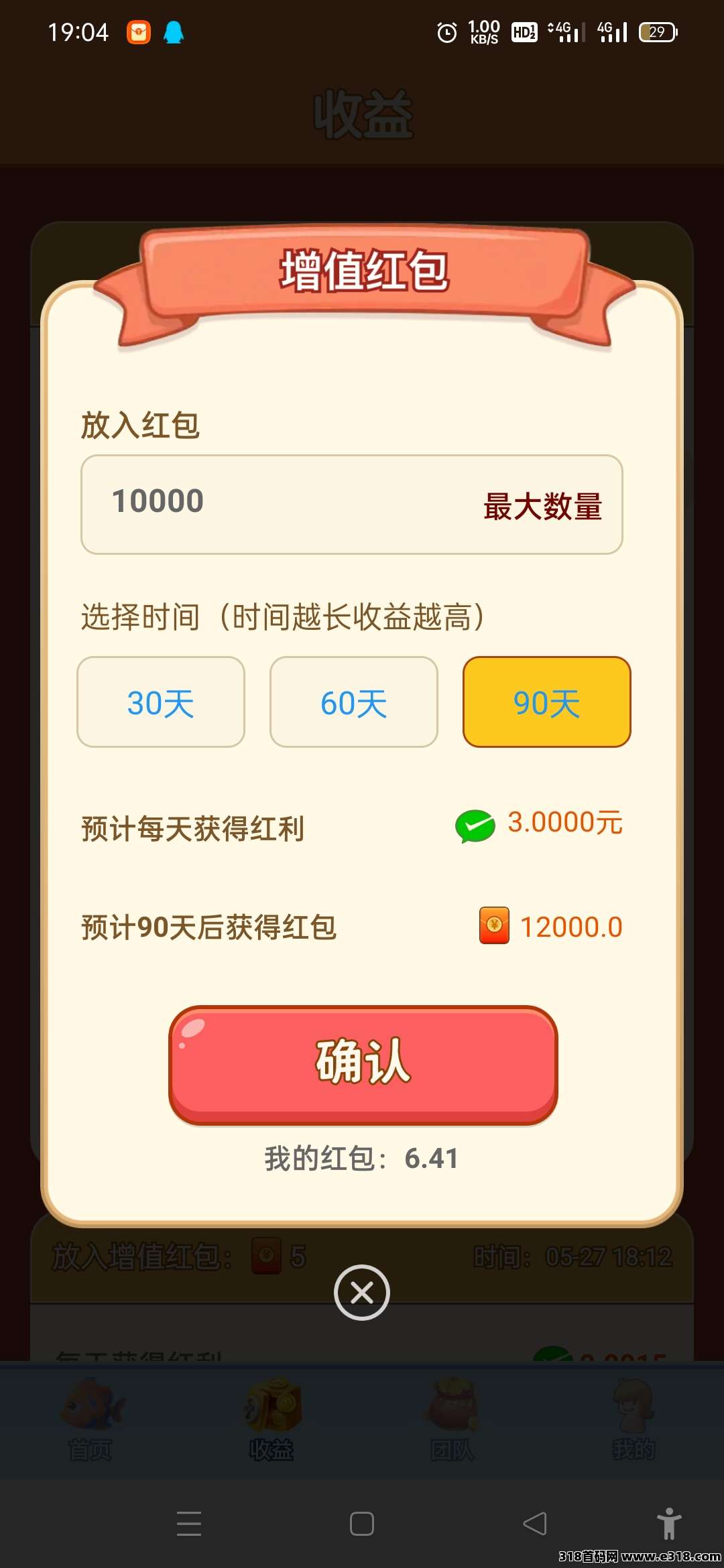Viewport: 724px width, 1568px height.
Task: Open the system recent apps menu
Action: (189, 1523)
